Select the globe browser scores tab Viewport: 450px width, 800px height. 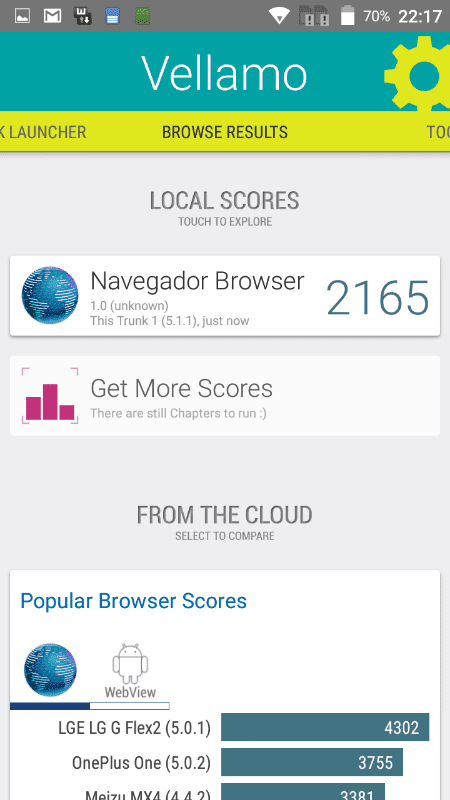point(50,672)
